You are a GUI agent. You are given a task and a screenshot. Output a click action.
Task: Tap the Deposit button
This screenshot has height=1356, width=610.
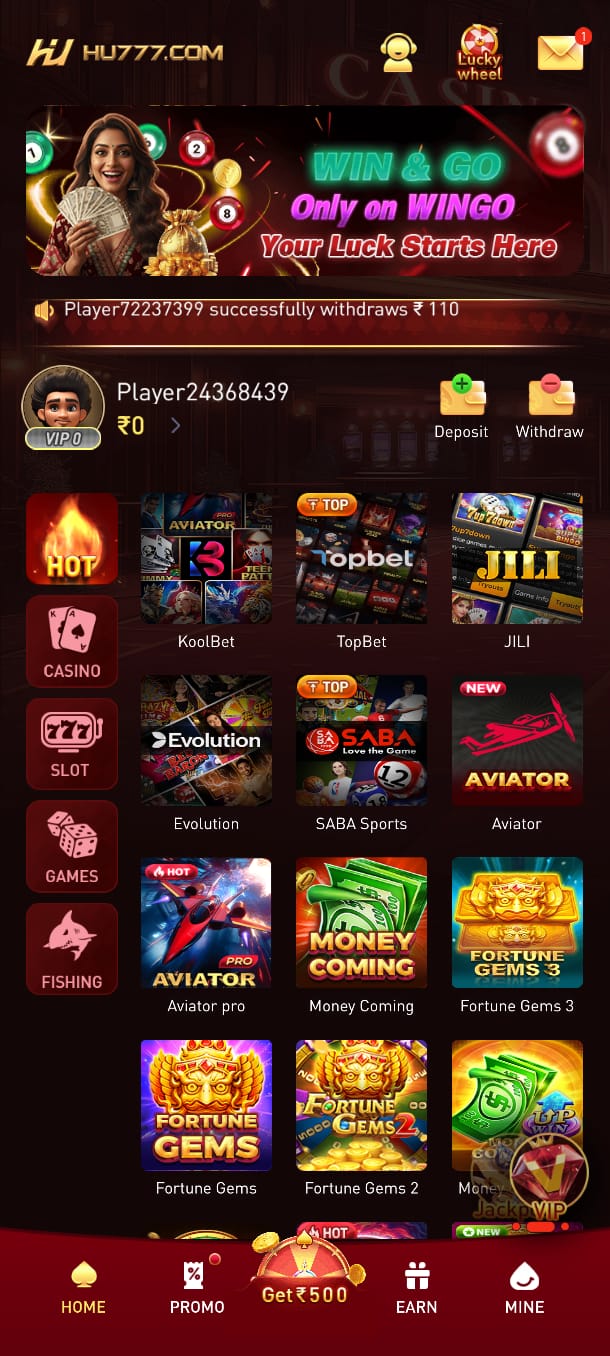461,407
